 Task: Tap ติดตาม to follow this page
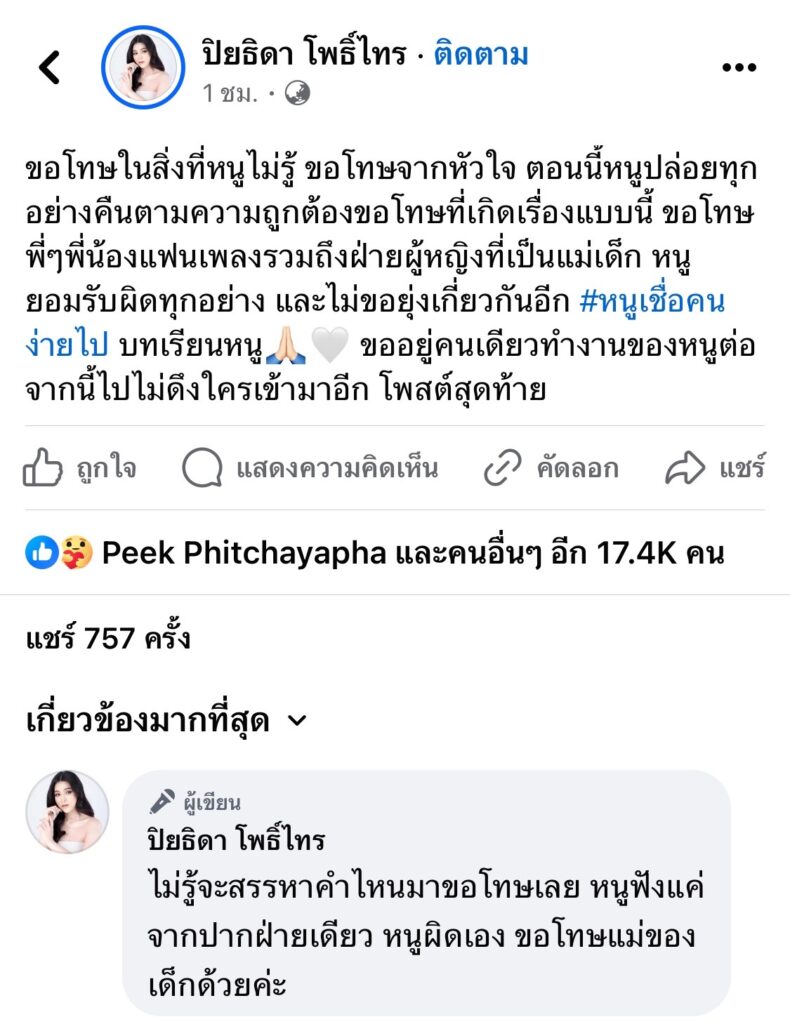click(481, 55)
